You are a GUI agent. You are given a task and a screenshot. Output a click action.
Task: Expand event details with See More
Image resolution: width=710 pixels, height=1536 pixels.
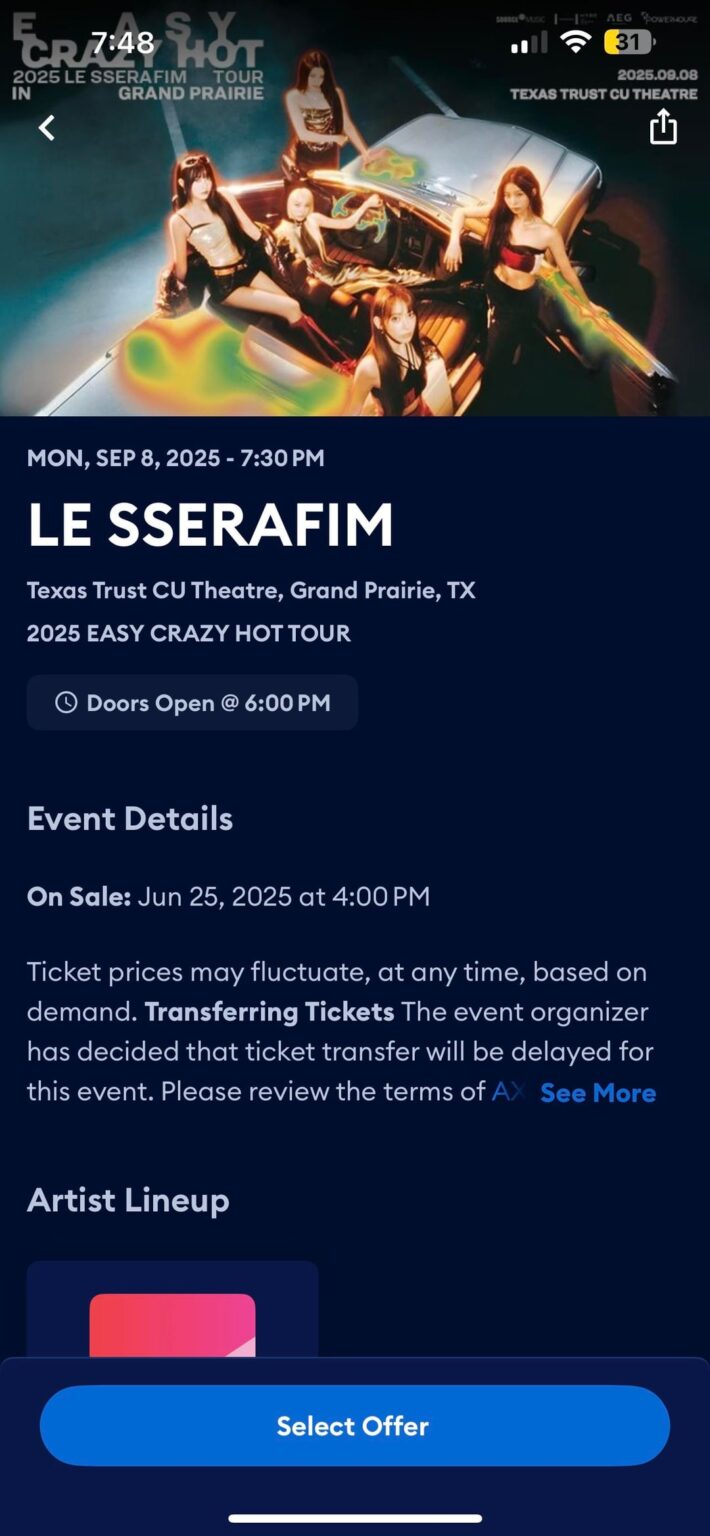click(598, 1093)
